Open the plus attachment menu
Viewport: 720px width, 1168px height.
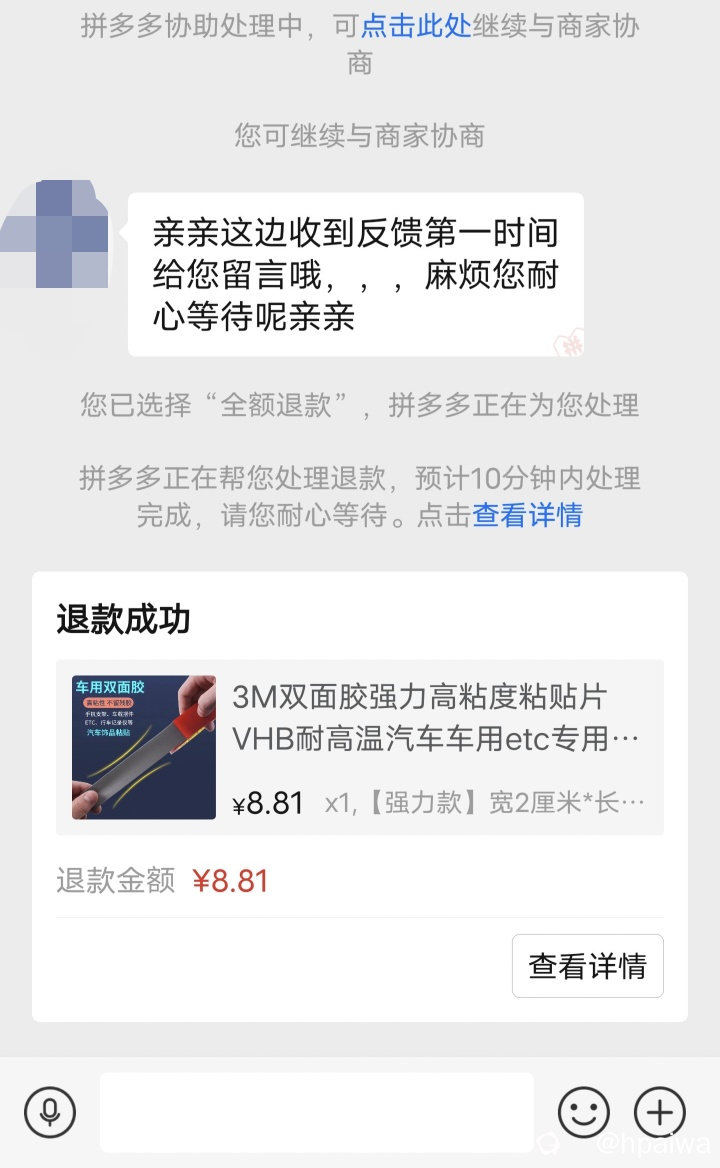coord(660,1112)
